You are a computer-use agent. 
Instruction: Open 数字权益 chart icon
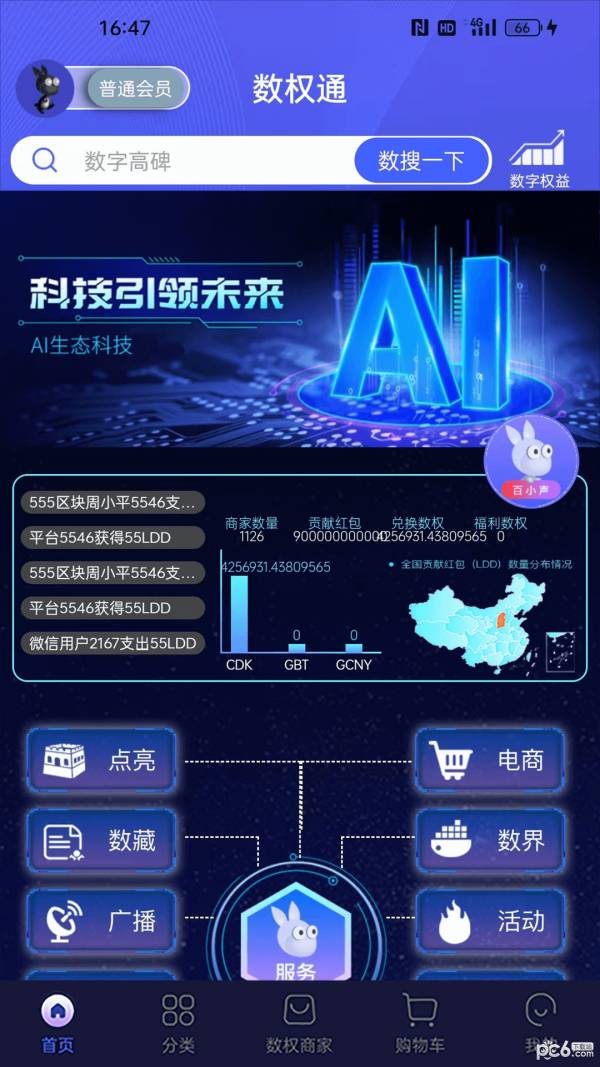pos(538,160)
